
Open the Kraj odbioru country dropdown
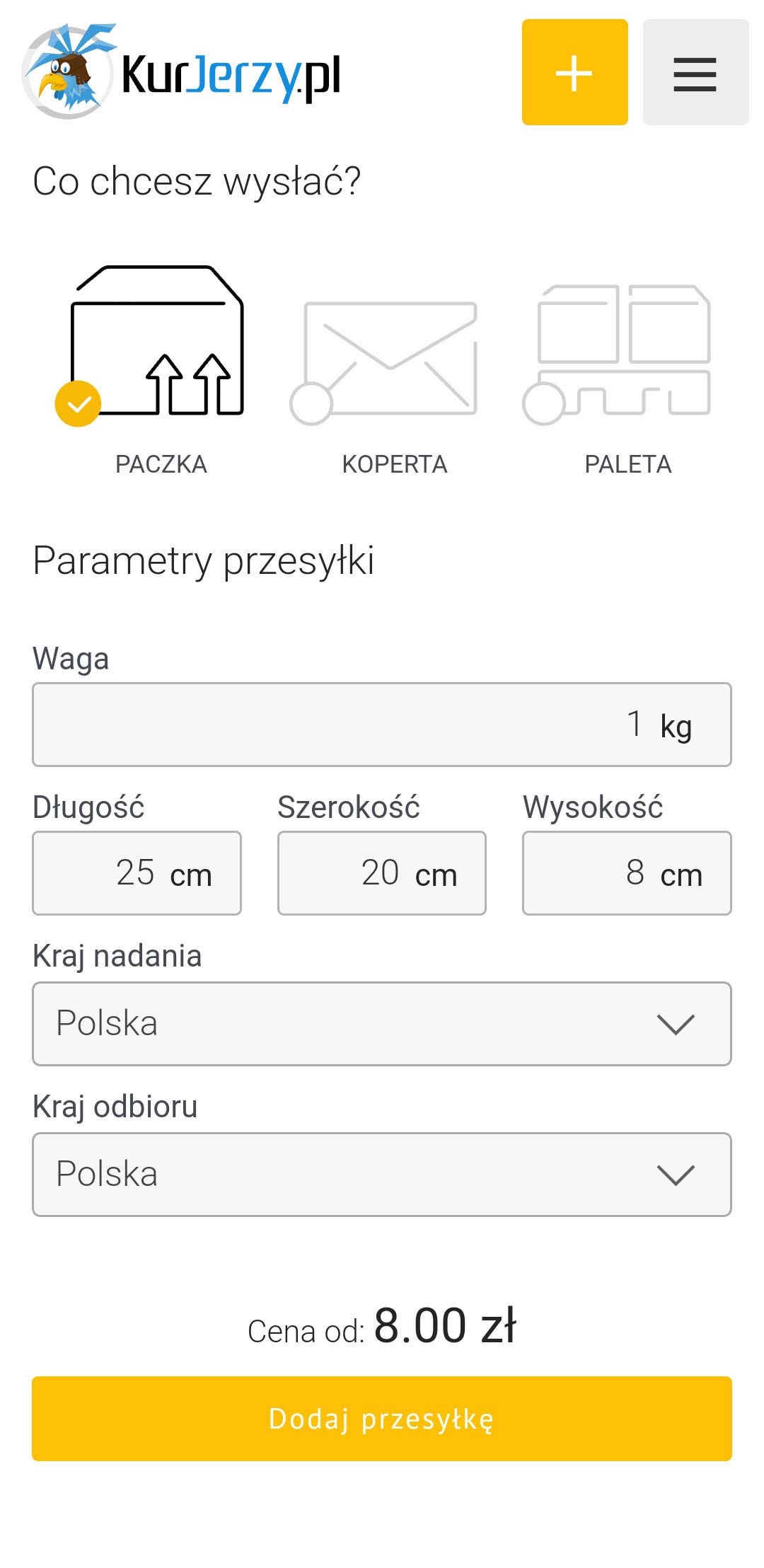381,1174
